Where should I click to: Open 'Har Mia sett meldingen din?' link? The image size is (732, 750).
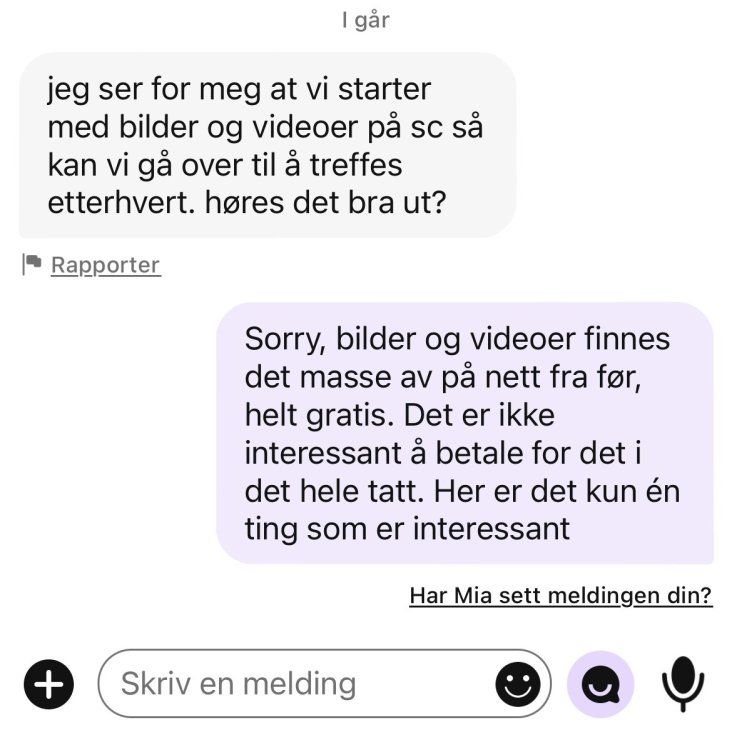(560, 596)
